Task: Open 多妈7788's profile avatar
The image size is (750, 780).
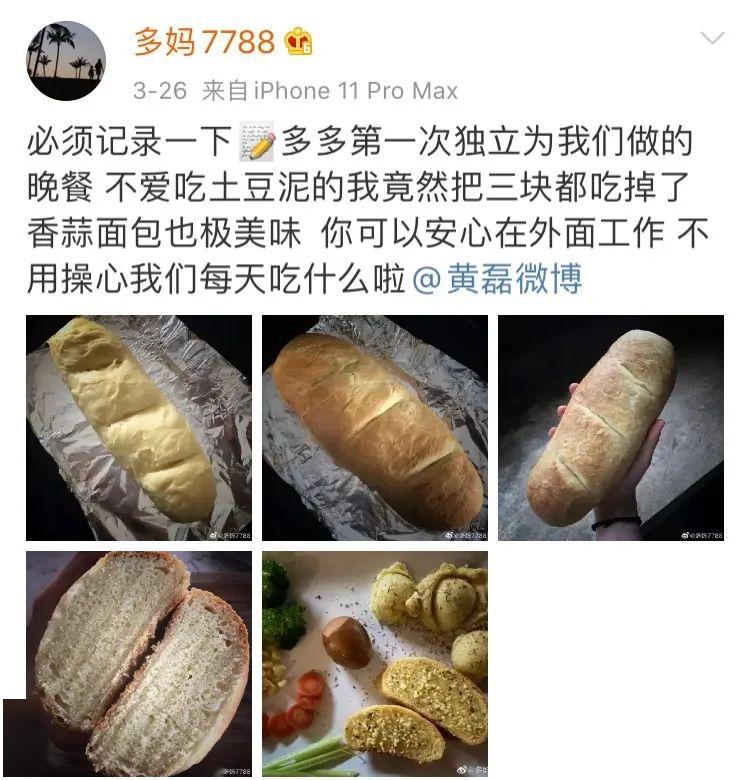Action: coord(66,61)
